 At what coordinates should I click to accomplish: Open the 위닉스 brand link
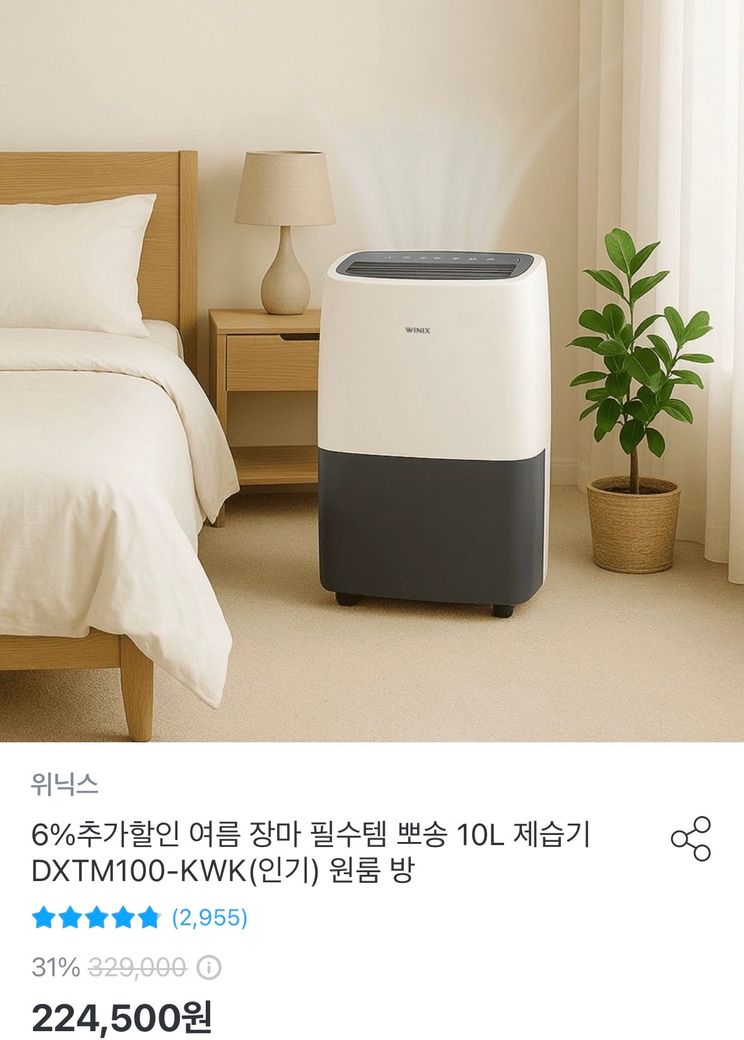(x=64, y=784)
